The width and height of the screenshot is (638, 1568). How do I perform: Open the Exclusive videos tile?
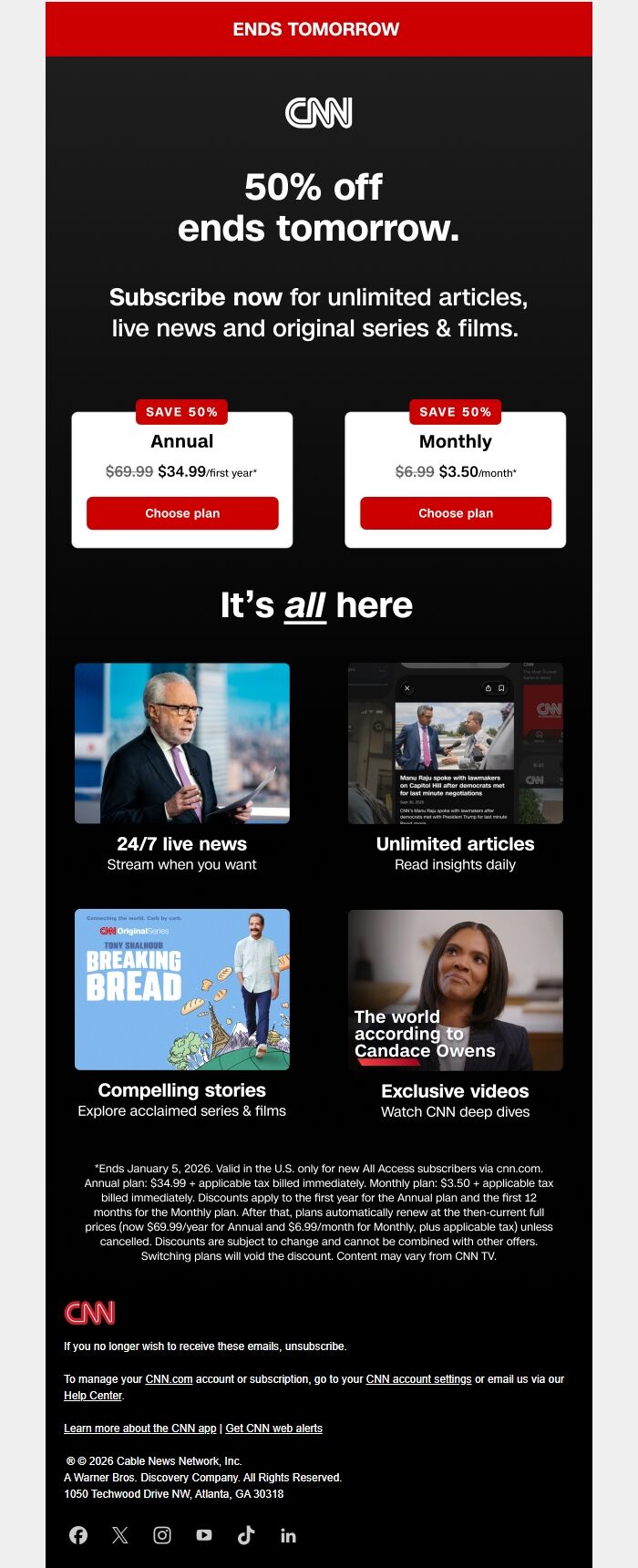pyautogui.click(x=456, y=990)
